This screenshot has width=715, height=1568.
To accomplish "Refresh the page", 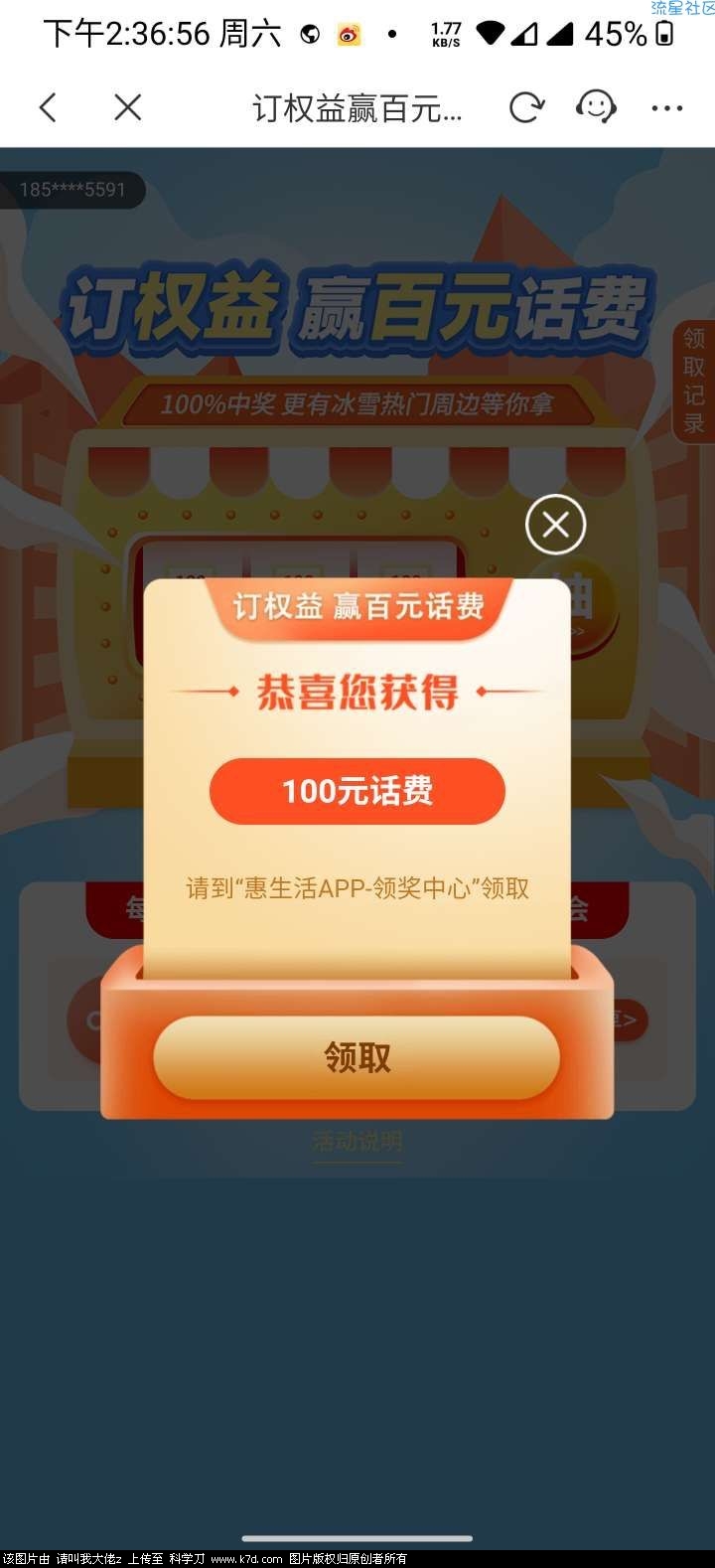I will click(x=526, y=107).
